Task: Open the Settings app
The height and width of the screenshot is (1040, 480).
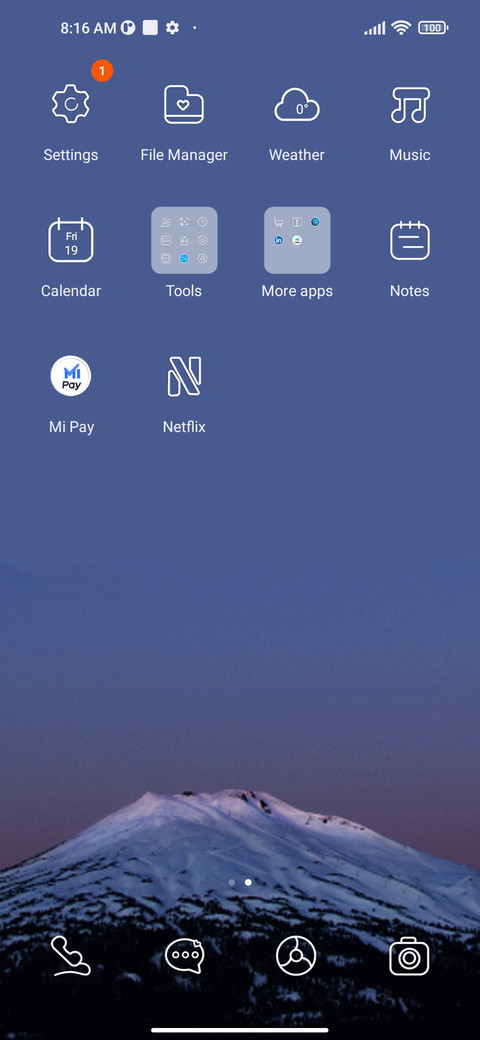Action: (x=71, y=104)
